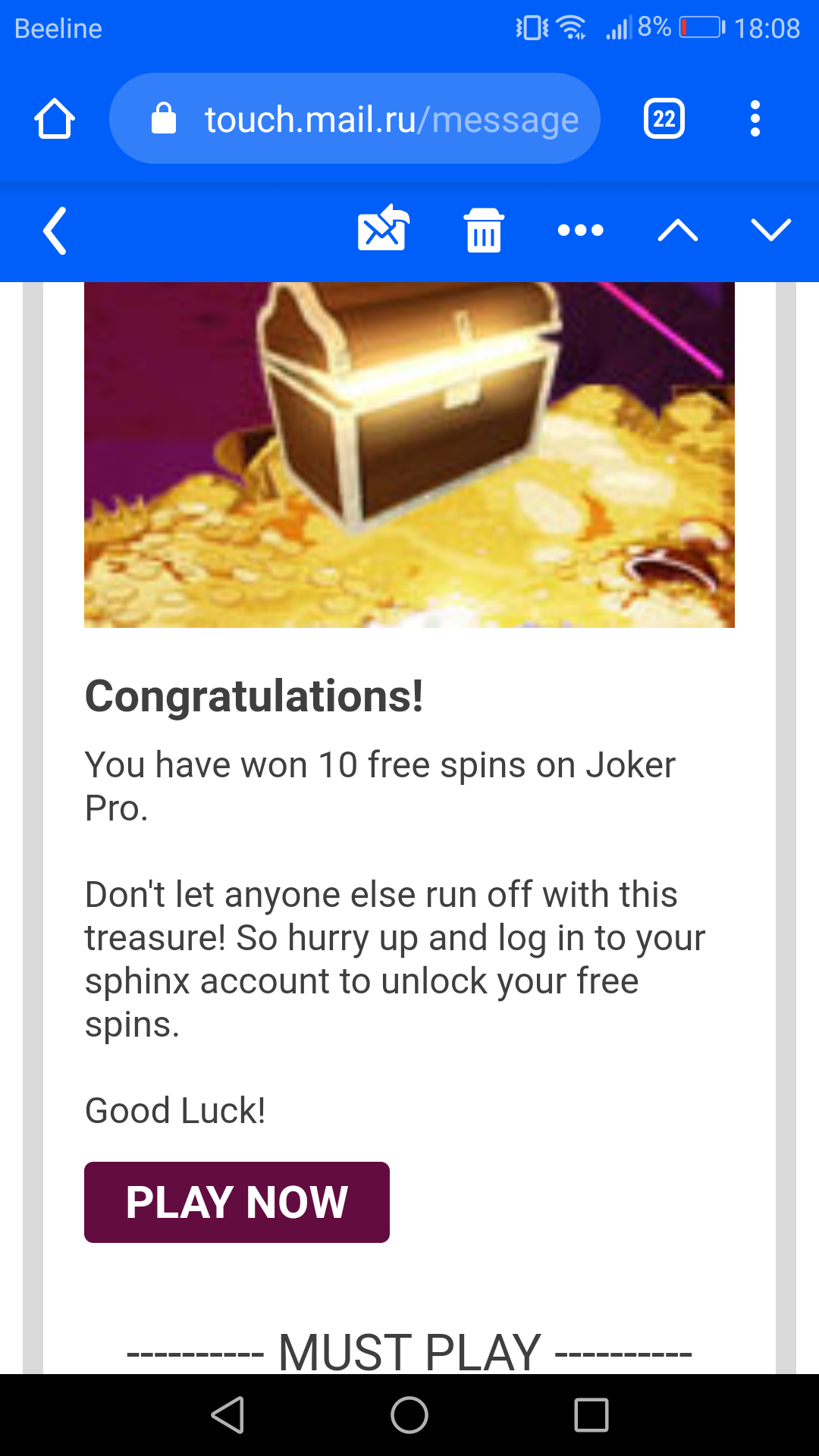Go back to the inbox list
819x1456 pixels.
(x=55, y=230)
